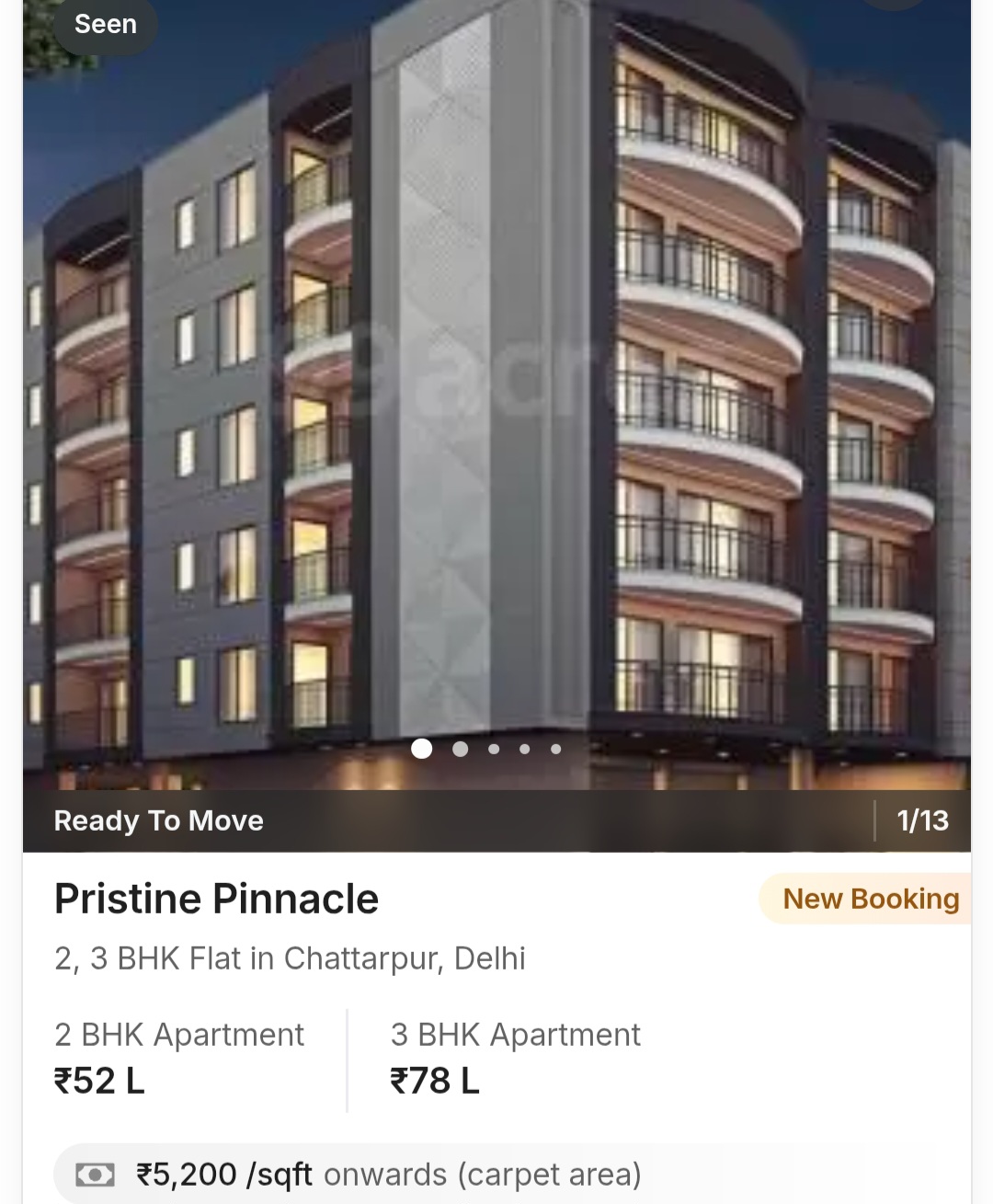
Task: Open the Pristine Pinnacle listing title
Action: click(215, 899)
